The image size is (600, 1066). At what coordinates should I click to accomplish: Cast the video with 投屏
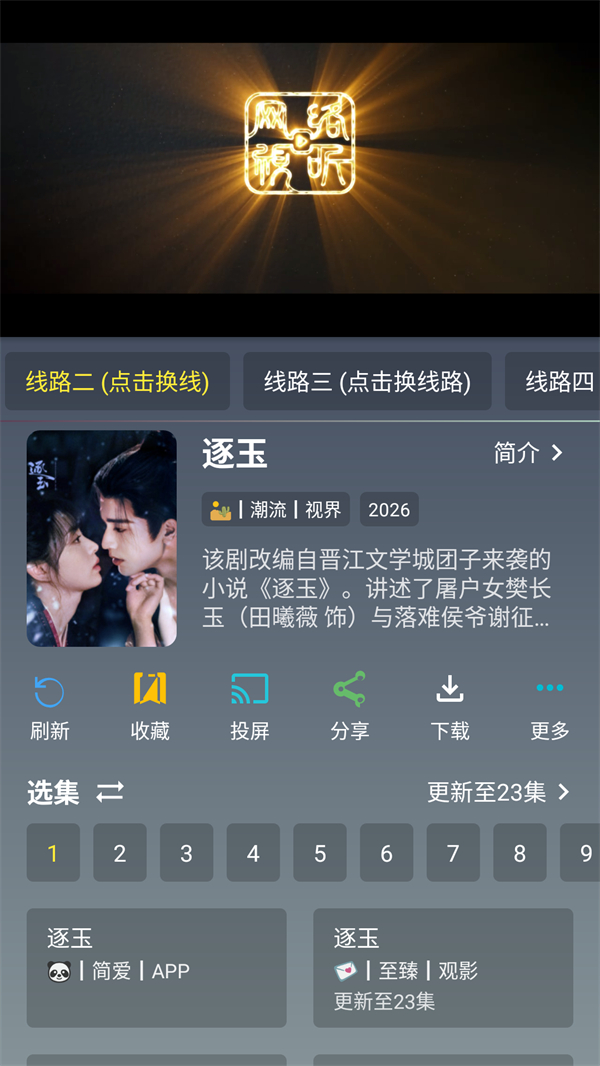coord(250,706)
